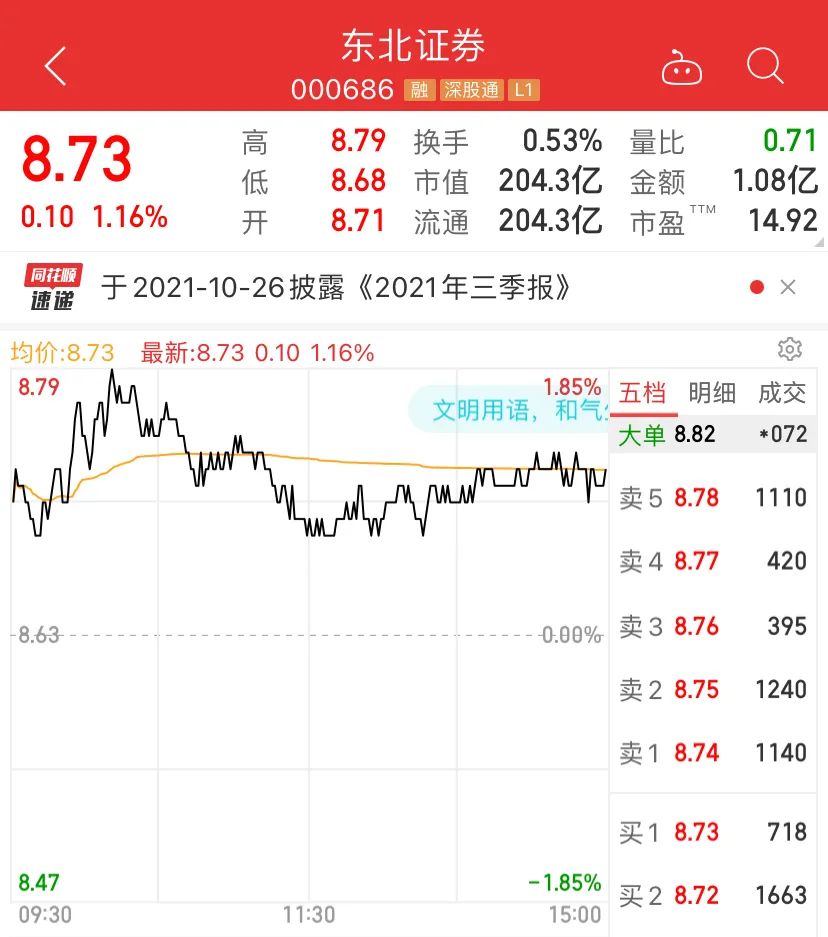Open stock search magnifier
This screenshot has height=937, width=828.
click(765, 67)
